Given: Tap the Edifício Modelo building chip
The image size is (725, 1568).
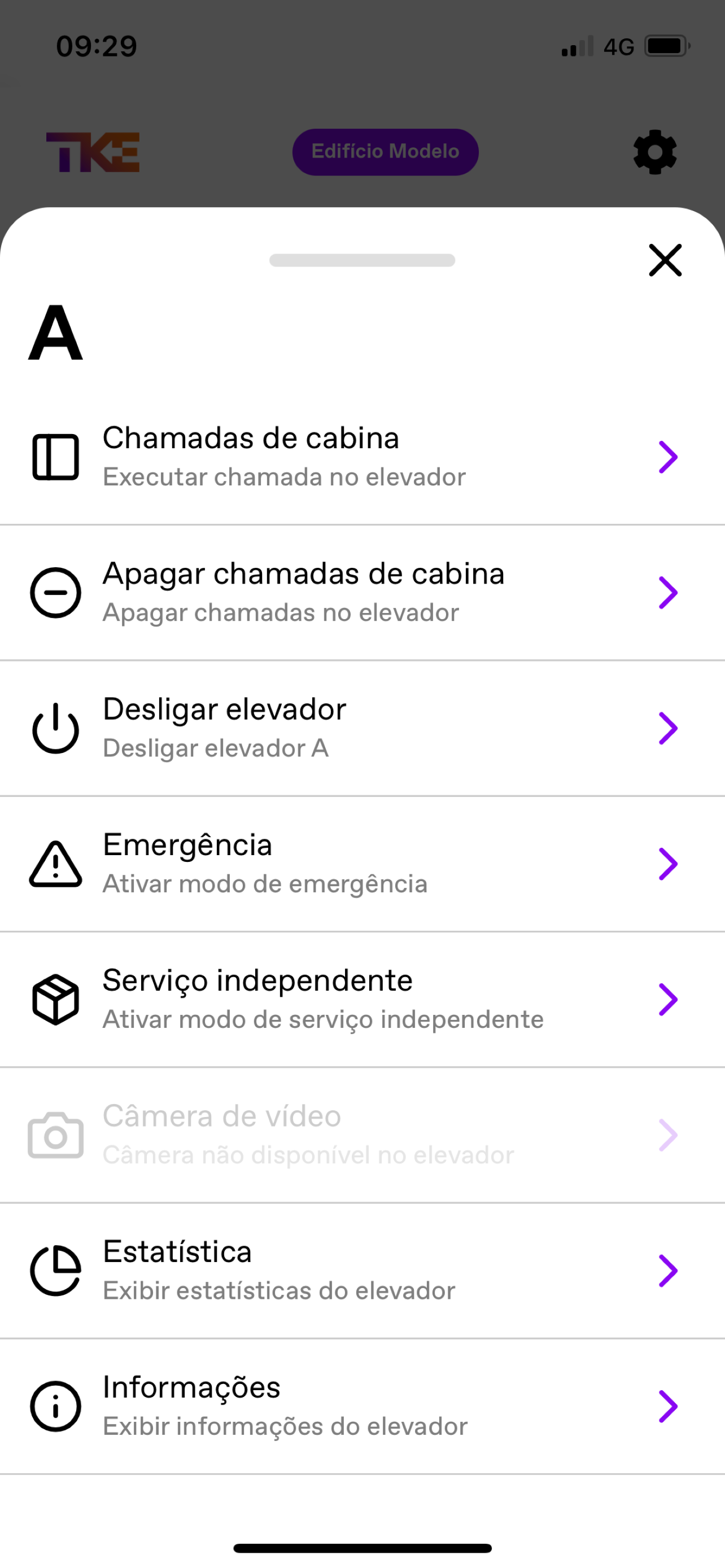Looking at the screenshot, I should [385, 152].
